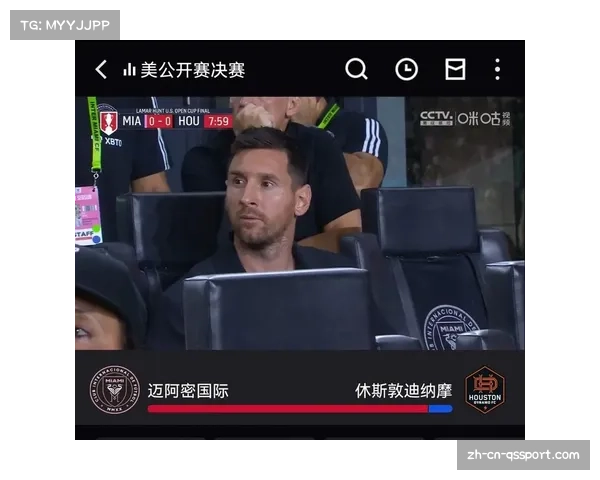This screenshot has width=600, height=480.
Task: Go back using the top-left arrow
Action: [x=101, y=69]
